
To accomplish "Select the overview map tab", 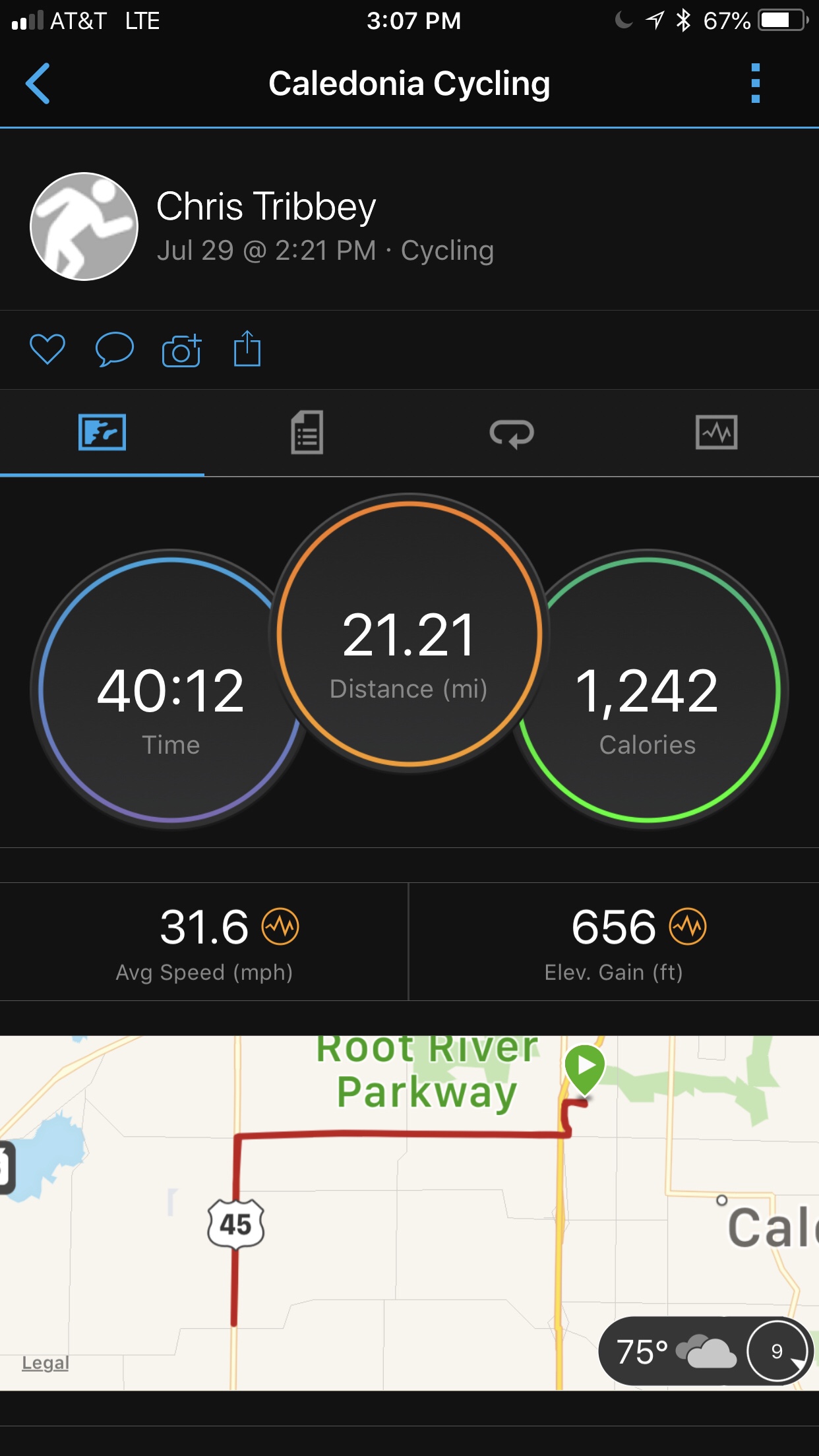I will coord(102,433).
